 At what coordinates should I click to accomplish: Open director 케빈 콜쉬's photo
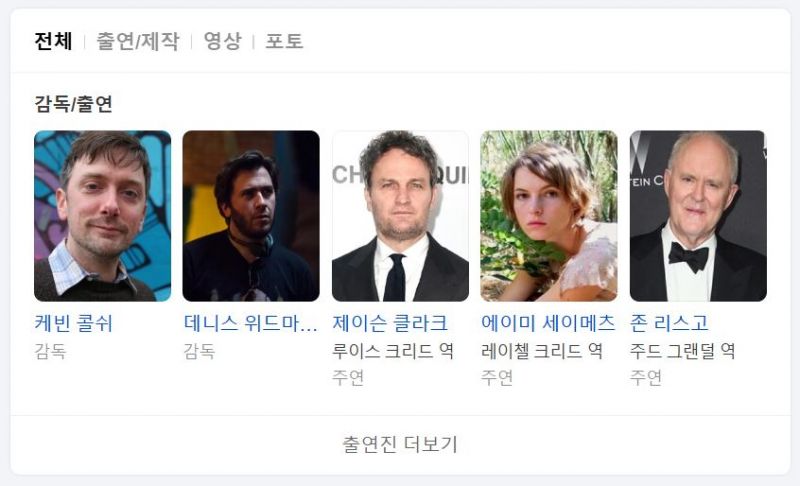click(102, 215)
